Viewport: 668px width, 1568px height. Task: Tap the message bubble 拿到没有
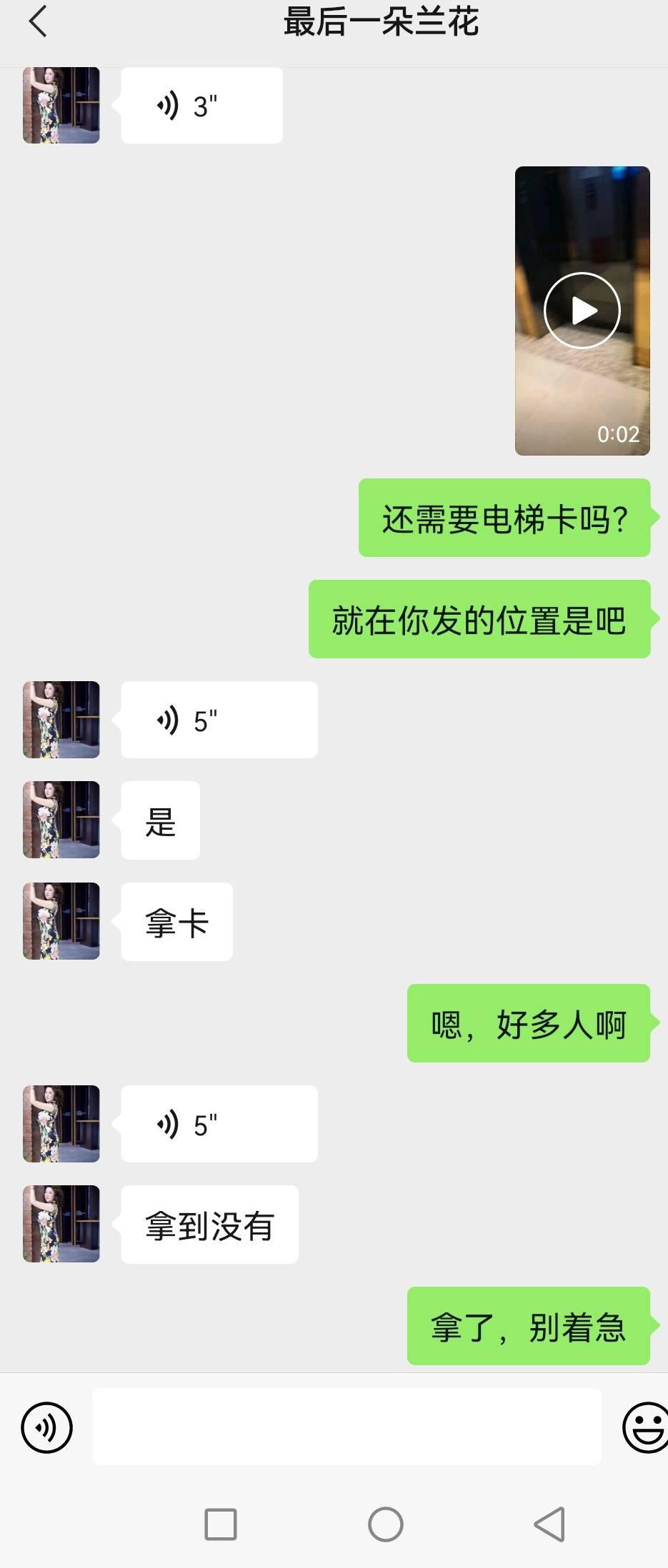tap(209, 1223)
